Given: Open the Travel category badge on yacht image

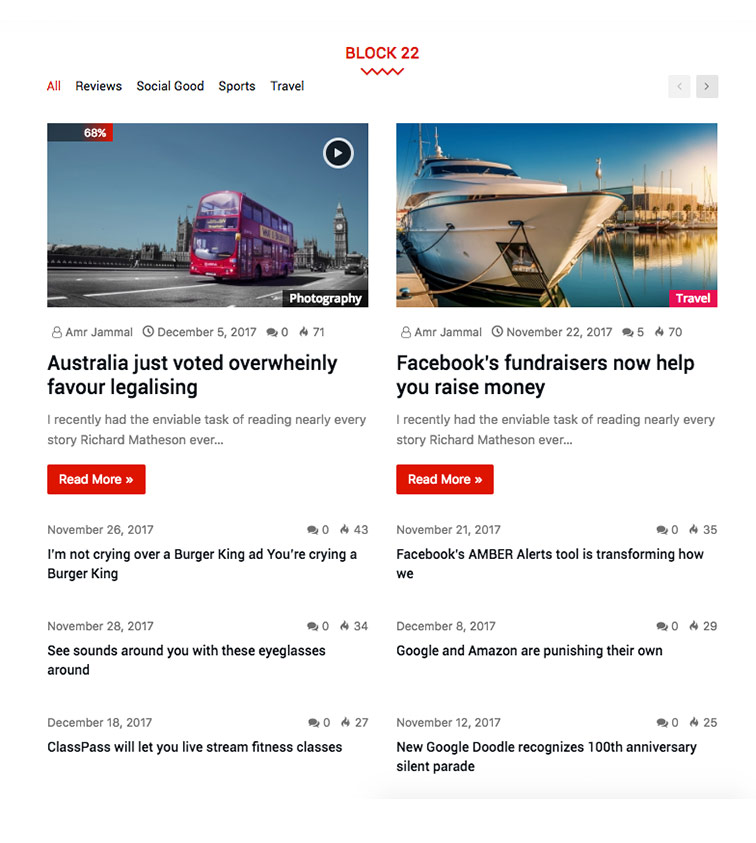Looking at the screenshot, I should tap(692, 298).
